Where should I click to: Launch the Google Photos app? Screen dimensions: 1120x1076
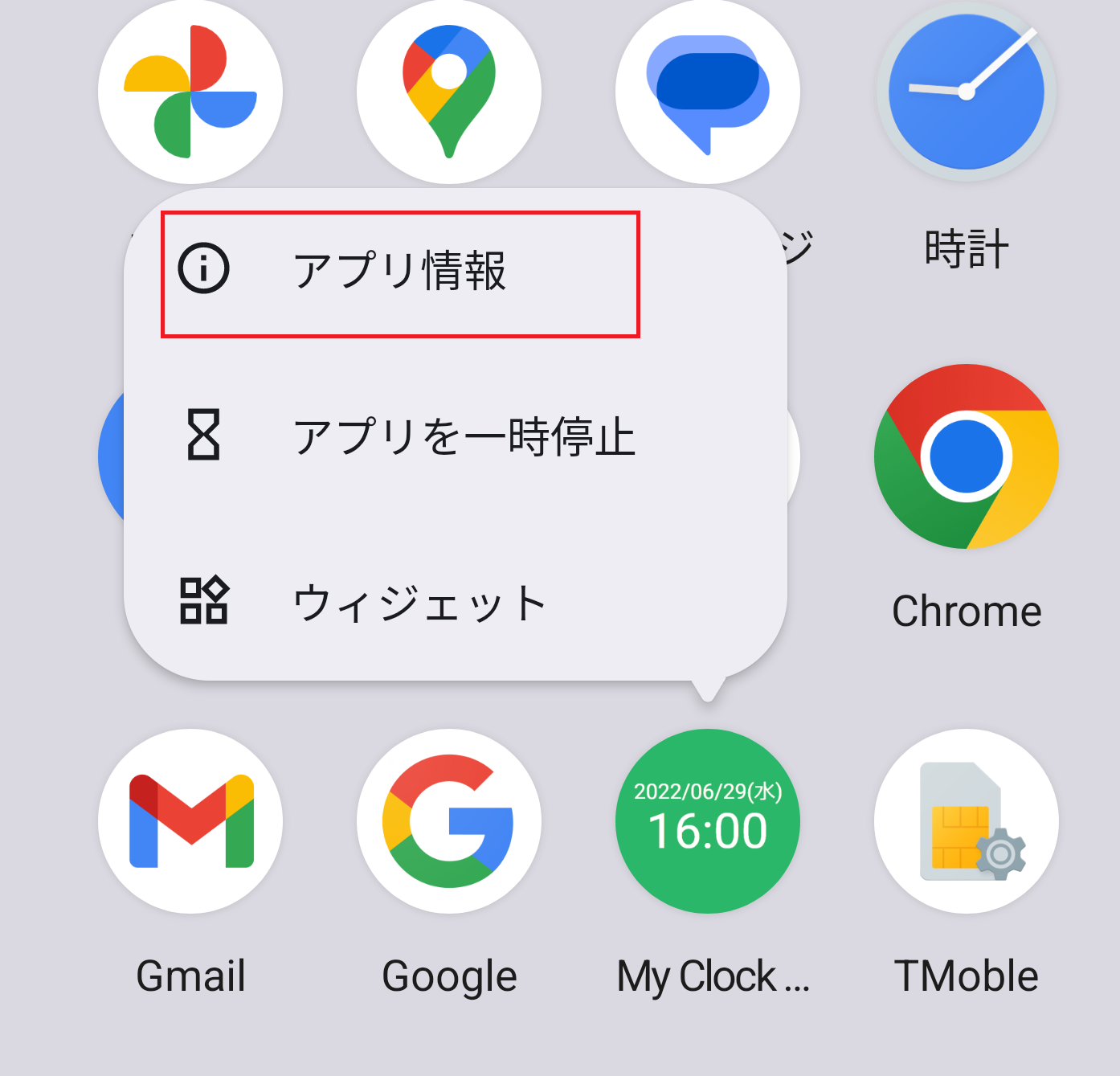[x=190, y=92]
